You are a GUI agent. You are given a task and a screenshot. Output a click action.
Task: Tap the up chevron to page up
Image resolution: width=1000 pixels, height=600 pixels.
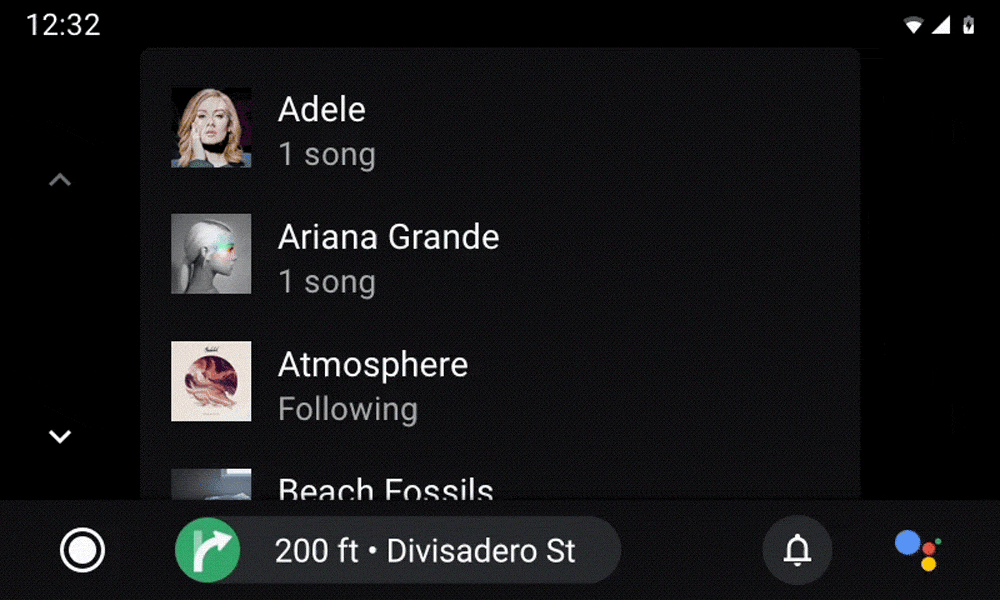pos(60,181)
